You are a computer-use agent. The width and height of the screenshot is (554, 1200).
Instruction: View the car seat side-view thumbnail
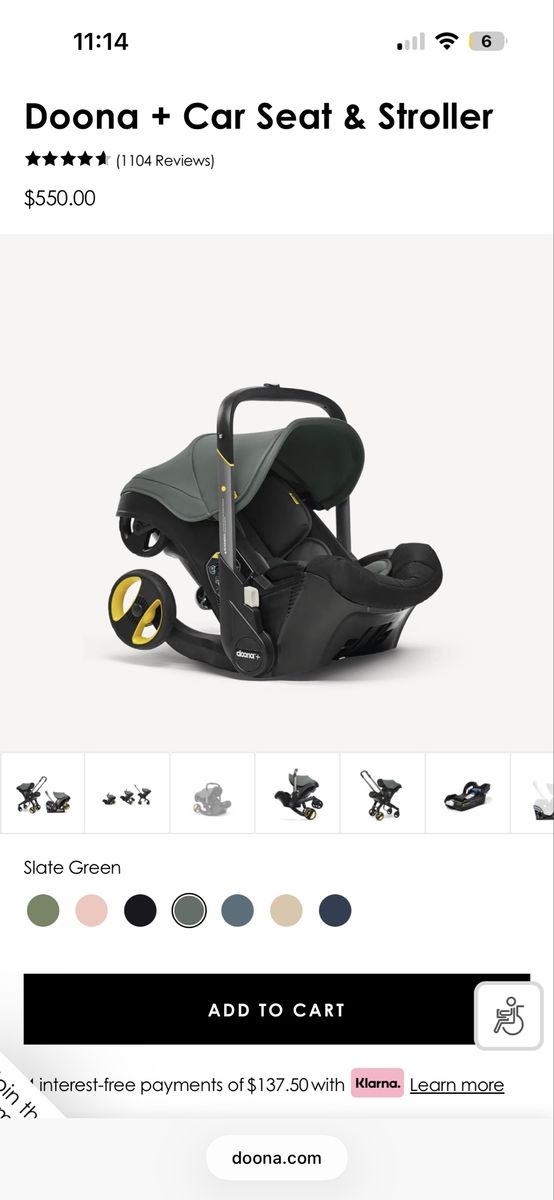[x=297, y=793]
